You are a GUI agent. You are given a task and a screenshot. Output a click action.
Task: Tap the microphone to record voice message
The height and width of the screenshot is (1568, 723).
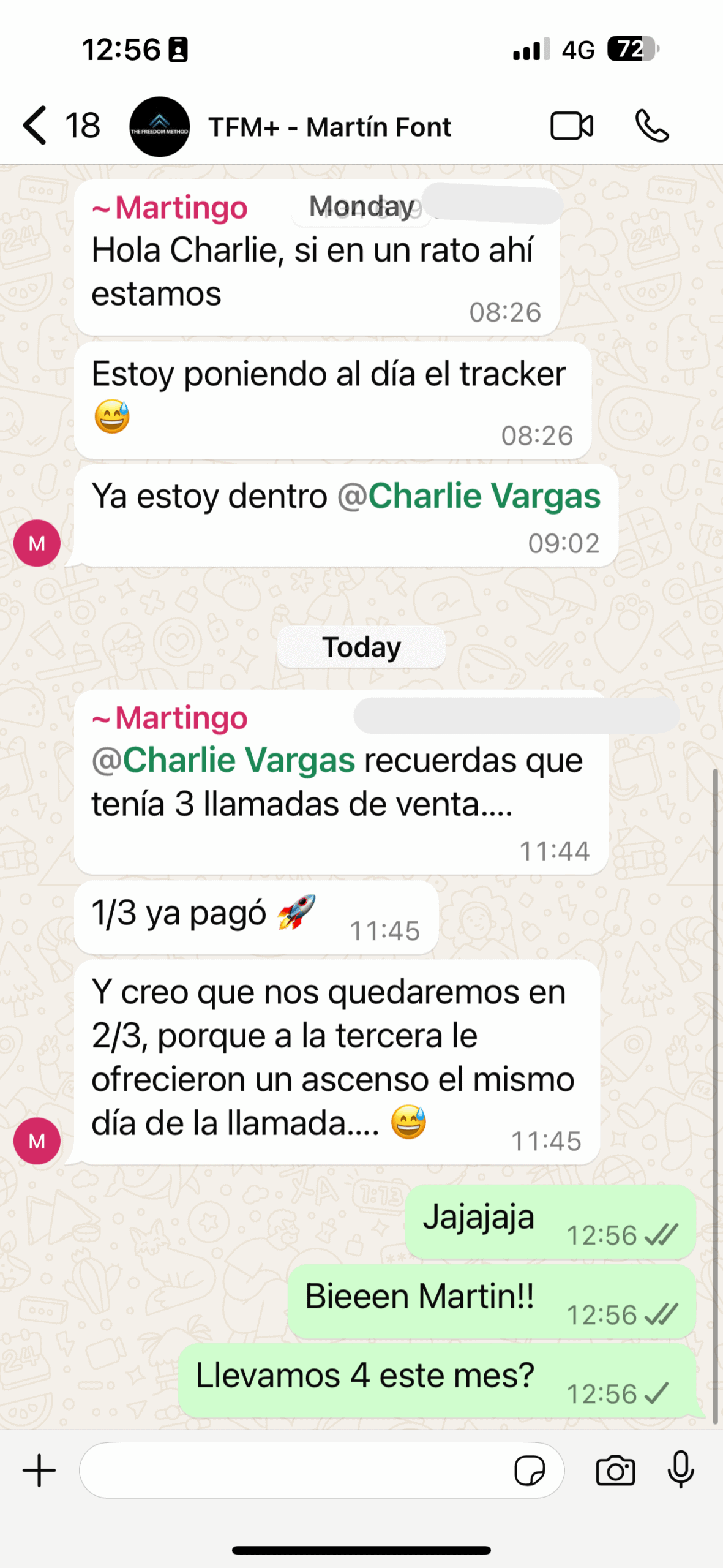[x=680, y=1470]
